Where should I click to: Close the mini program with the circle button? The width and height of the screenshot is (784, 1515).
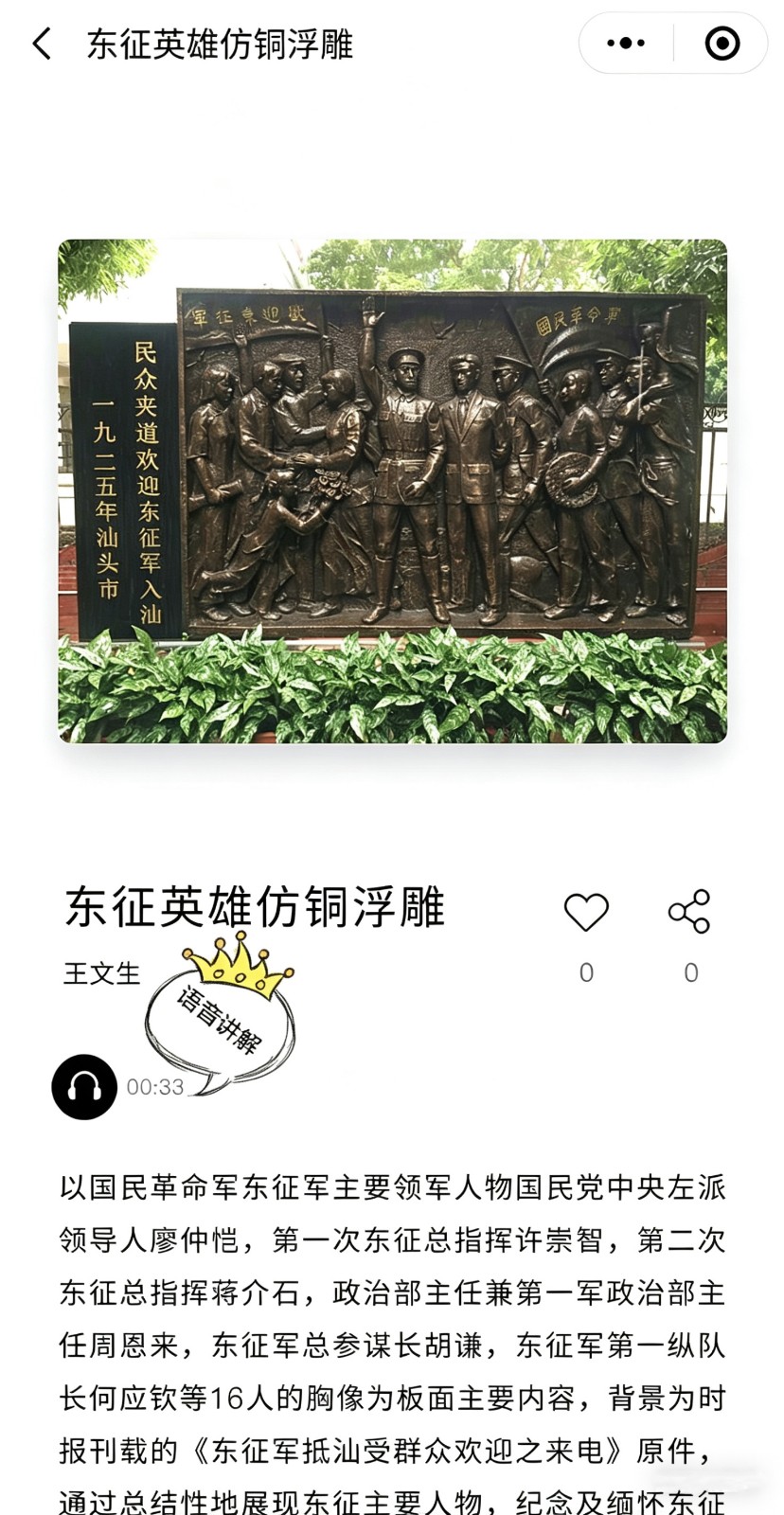[x=722, y=44]
